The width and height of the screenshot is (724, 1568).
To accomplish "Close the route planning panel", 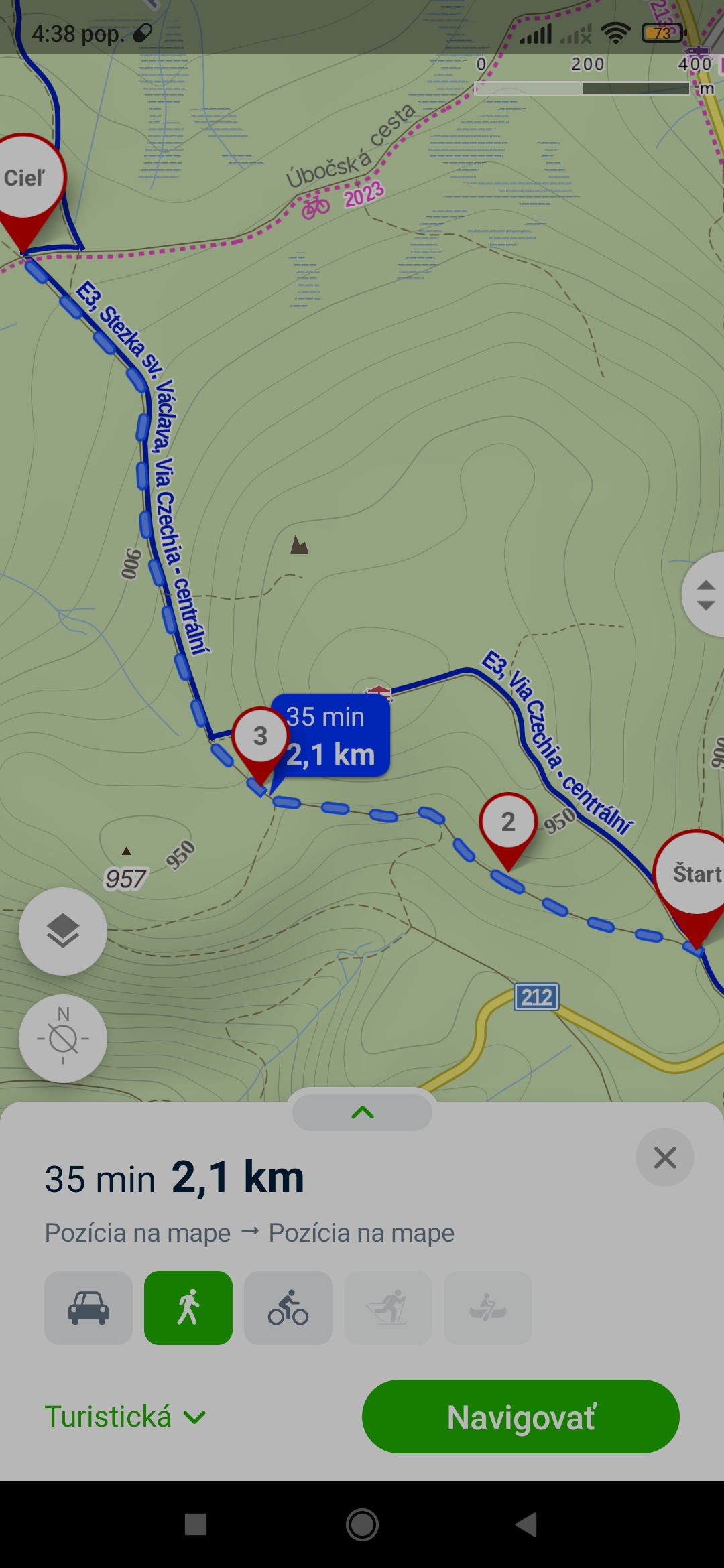I will point(664,1157).
